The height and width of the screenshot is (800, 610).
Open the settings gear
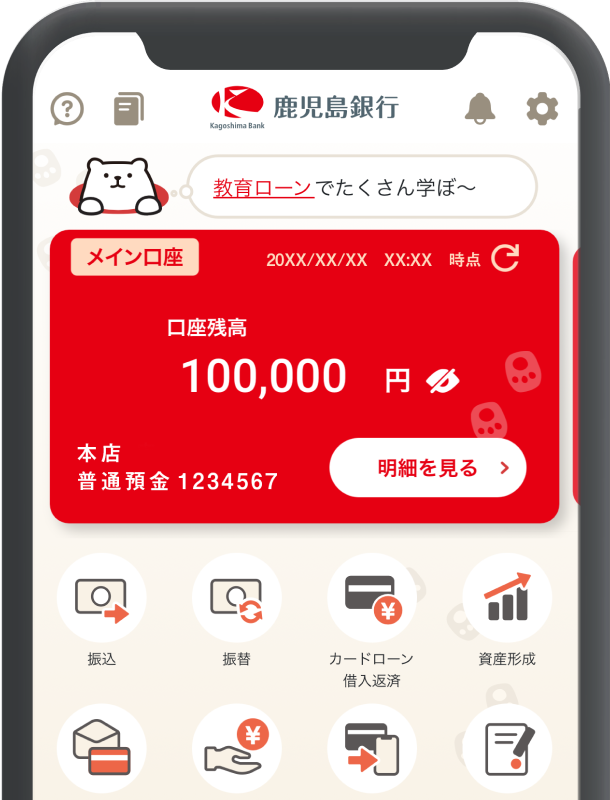click(x=542, y=108)
